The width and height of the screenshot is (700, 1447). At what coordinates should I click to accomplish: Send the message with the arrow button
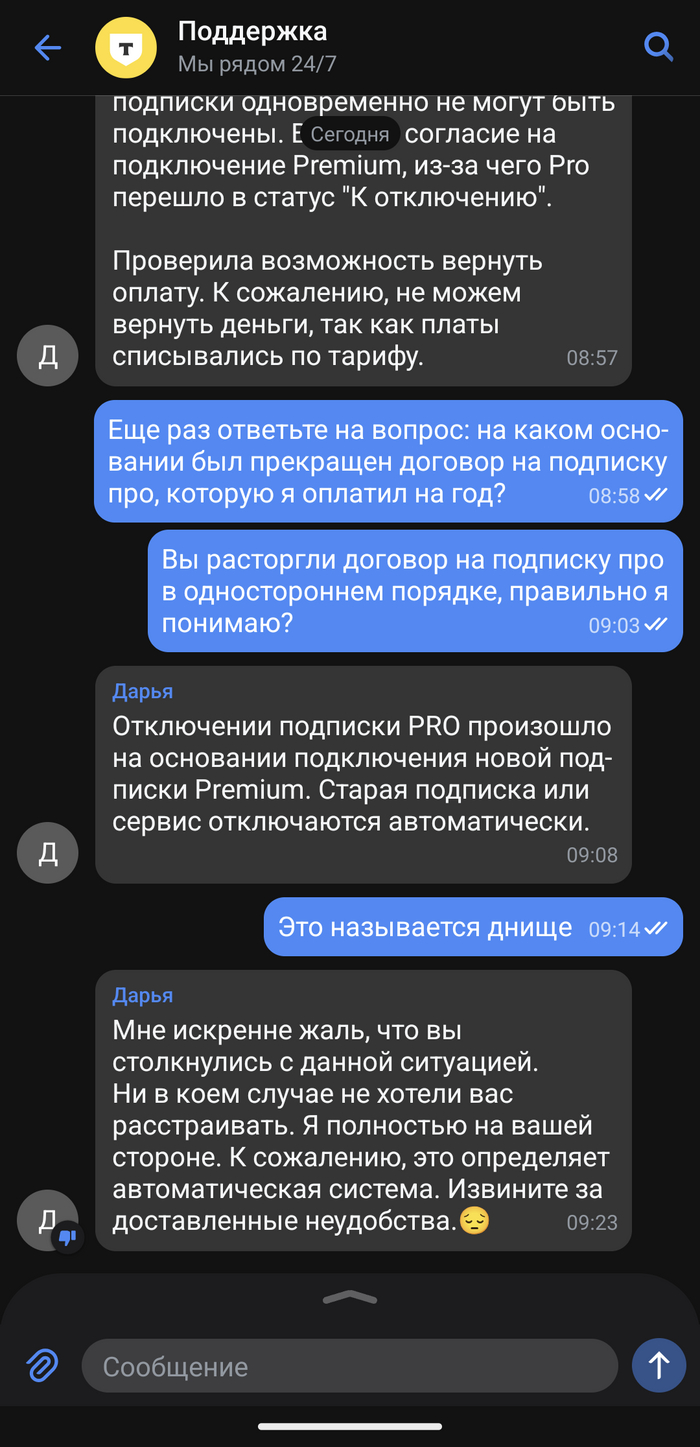click(x=658, y=1366)
